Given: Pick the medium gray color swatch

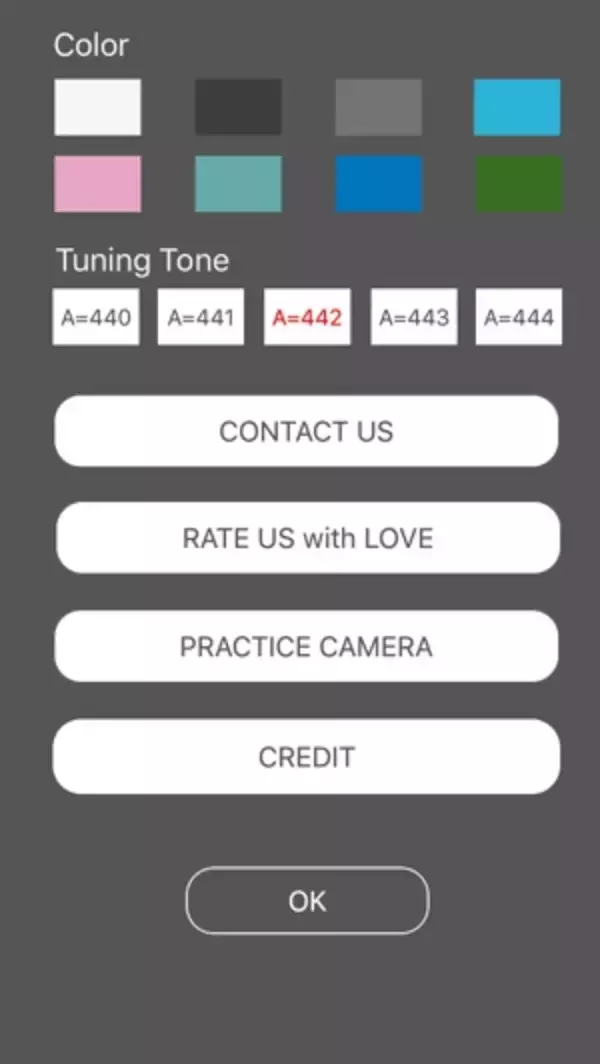Looking at the screenshot, I should click(378, 107).
